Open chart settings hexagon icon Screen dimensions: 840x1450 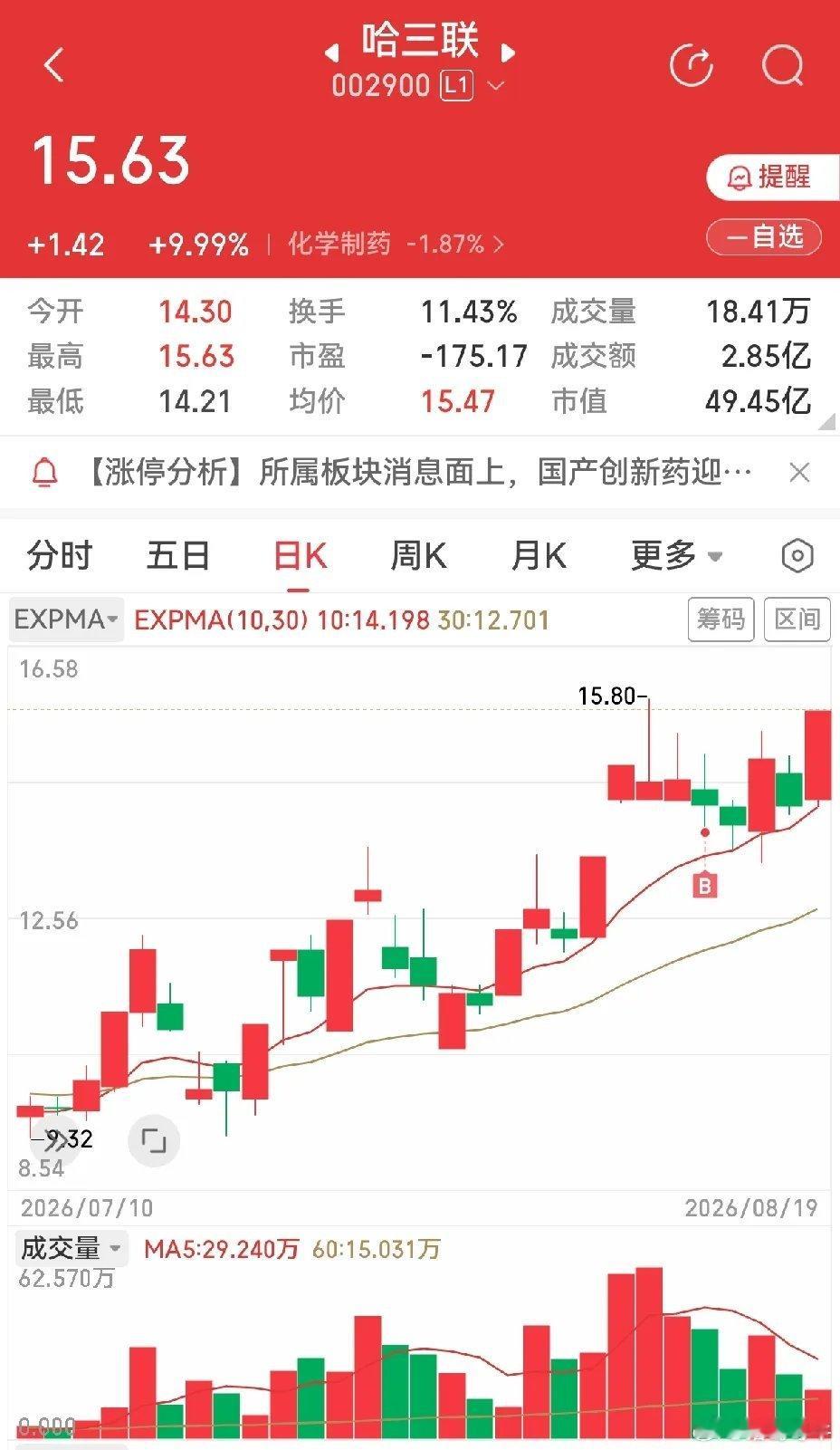797,555
